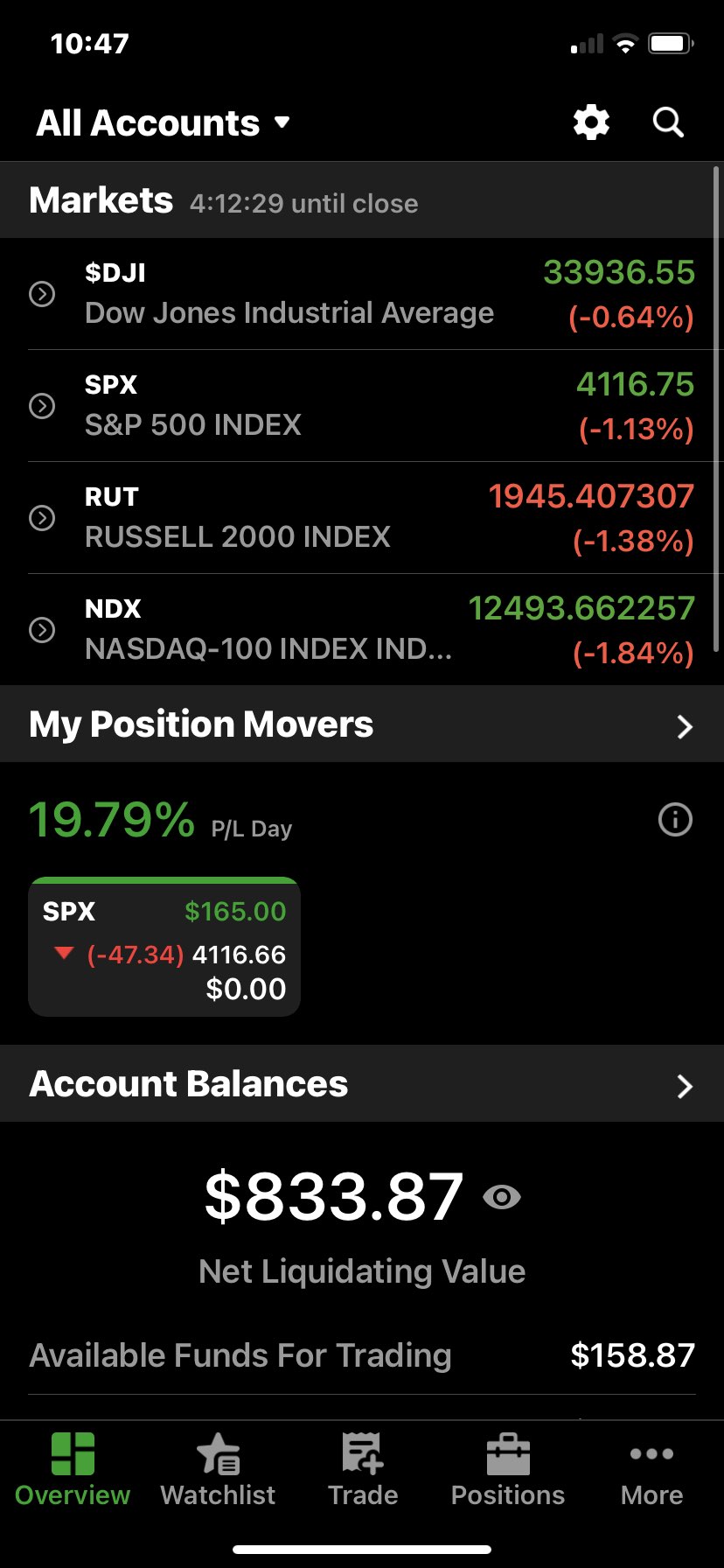This screenshot has width=724, height=1568.
Task: Show P/L Day info icon
Action: (675, 820)
